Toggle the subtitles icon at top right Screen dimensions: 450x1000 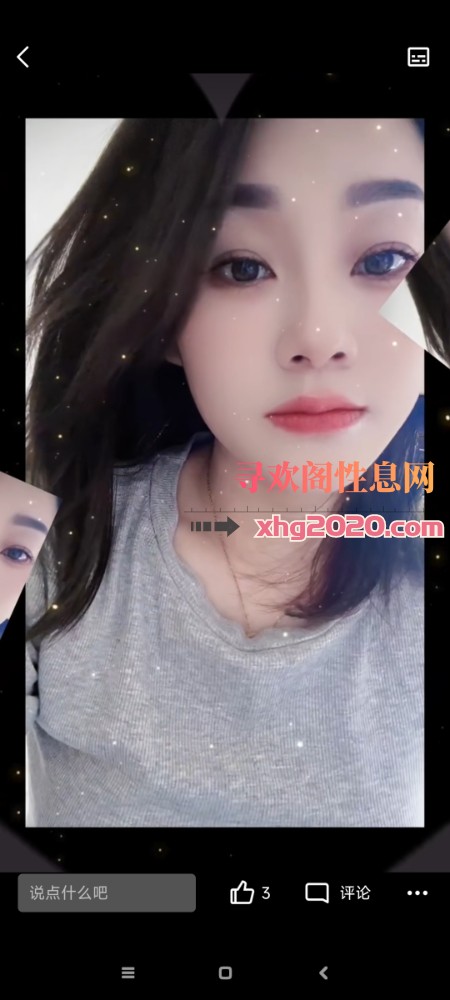[x=418, y=57]
